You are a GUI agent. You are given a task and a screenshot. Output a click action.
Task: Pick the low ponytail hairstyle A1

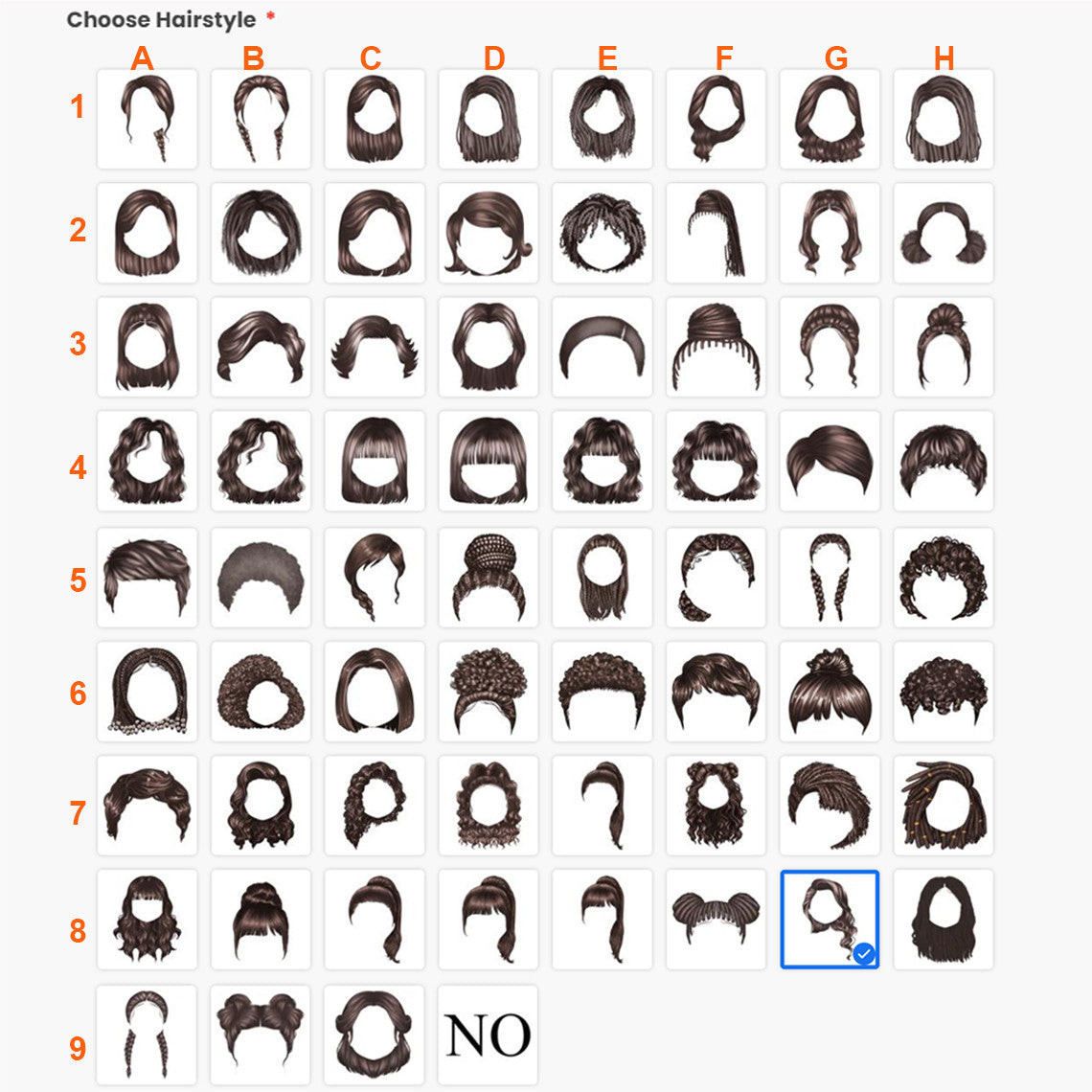148,119
